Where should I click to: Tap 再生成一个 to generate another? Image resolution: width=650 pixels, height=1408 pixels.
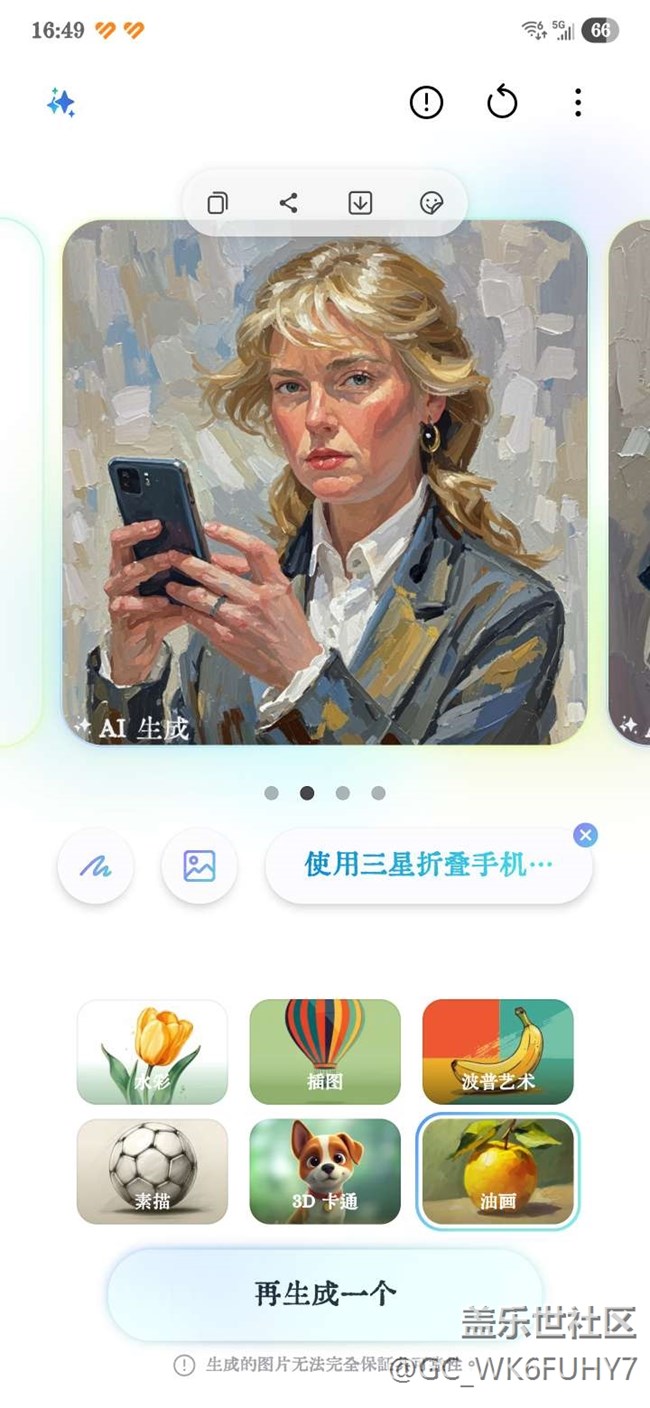tap(325, 1294)
